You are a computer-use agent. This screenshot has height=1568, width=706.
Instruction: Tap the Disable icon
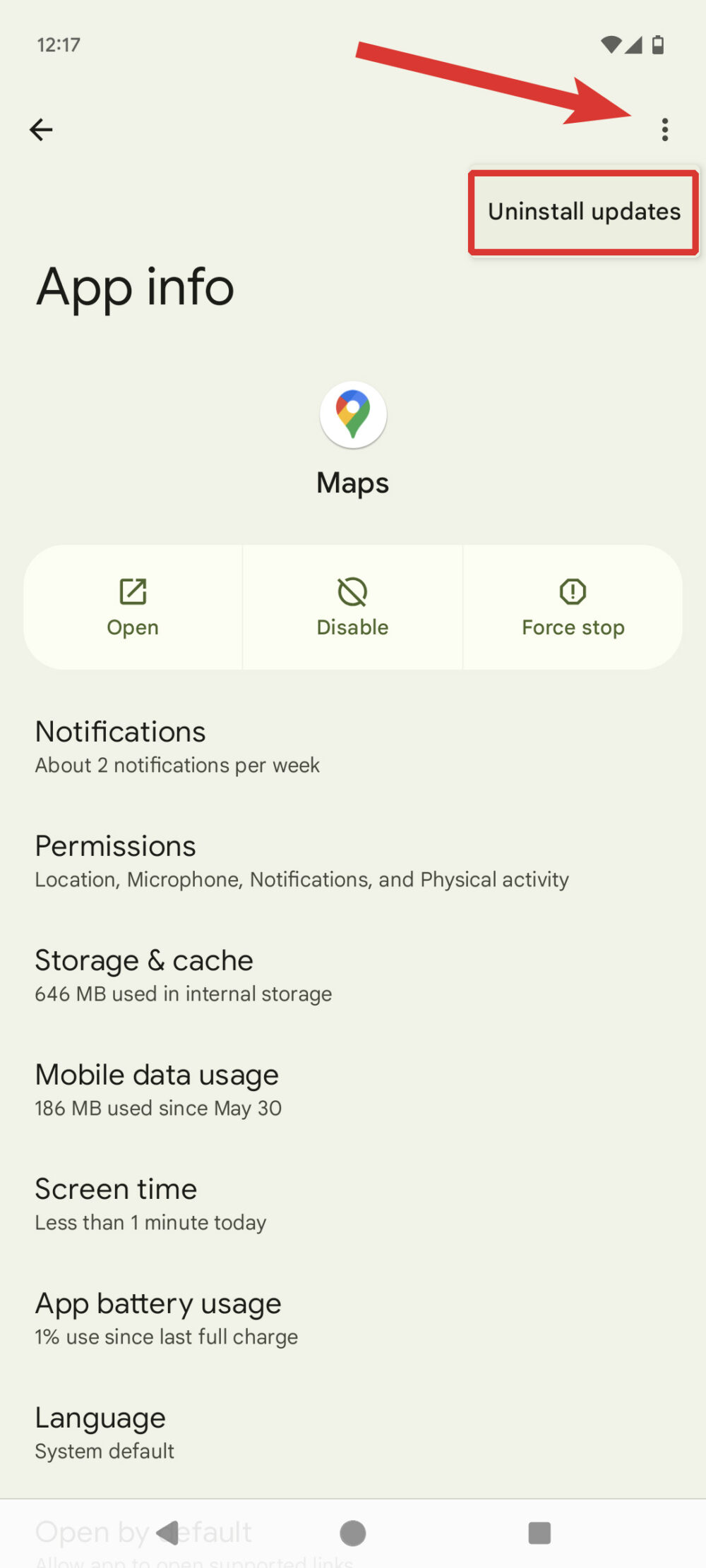352,593
